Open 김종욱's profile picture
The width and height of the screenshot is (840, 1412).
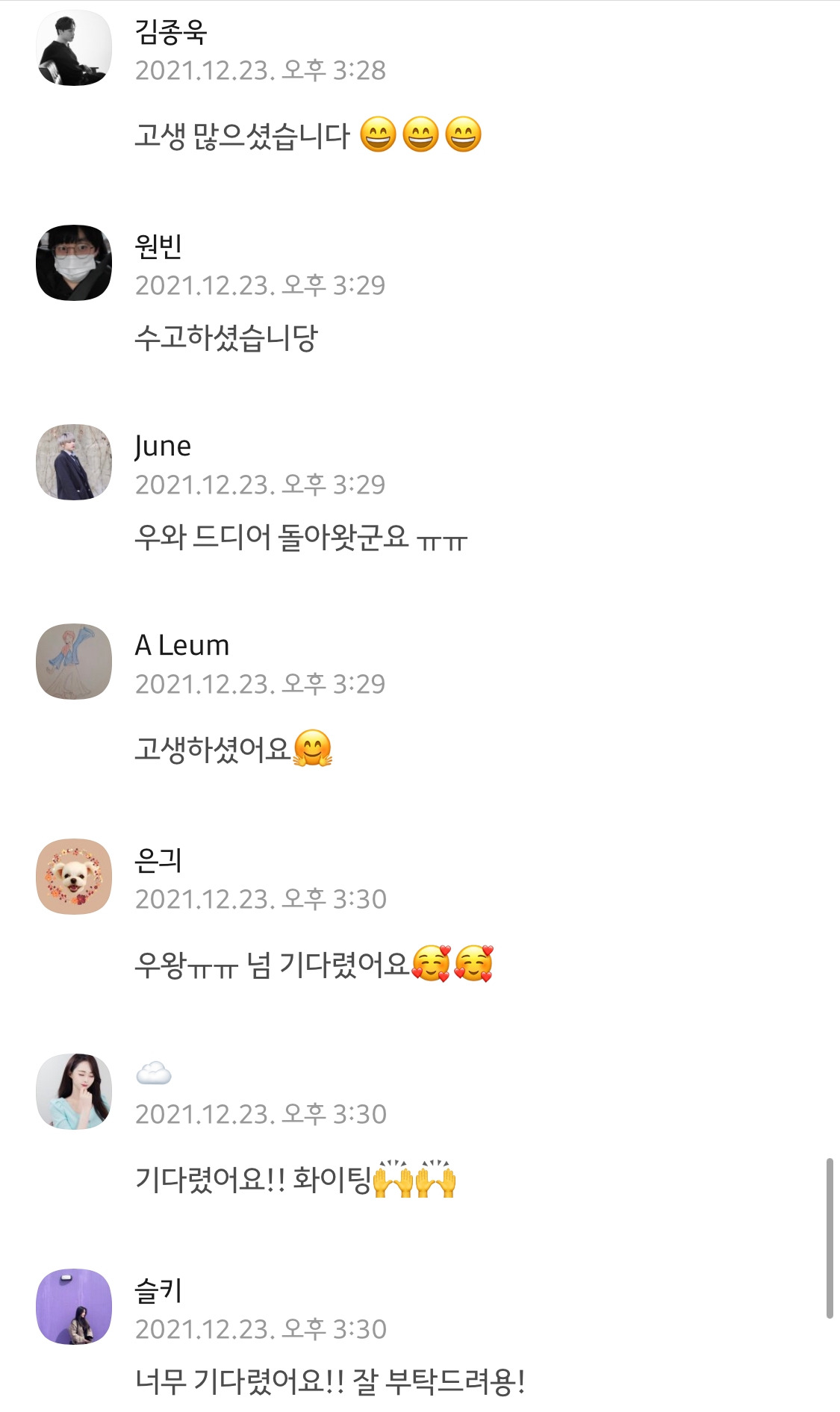(x=74, y=48)
